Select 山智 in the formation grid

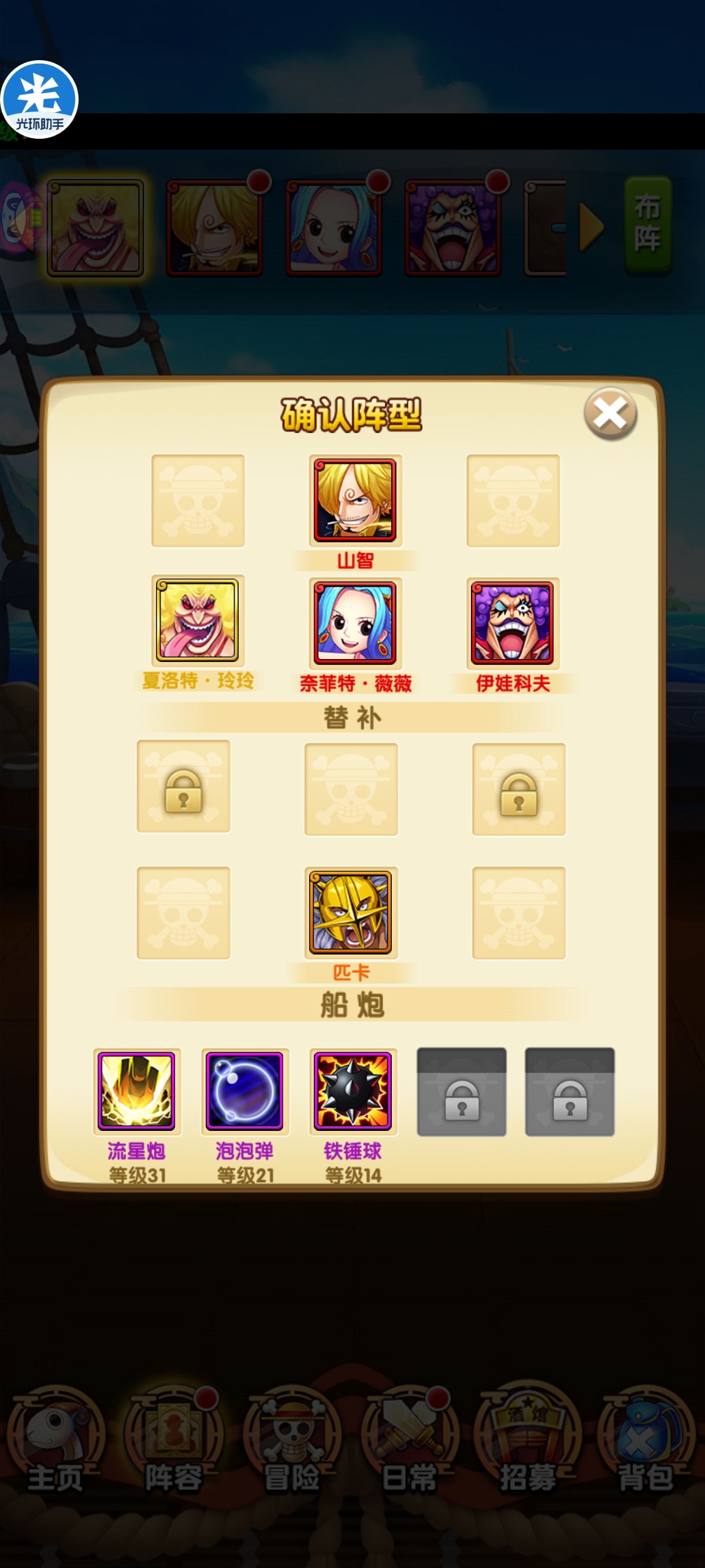355,501
